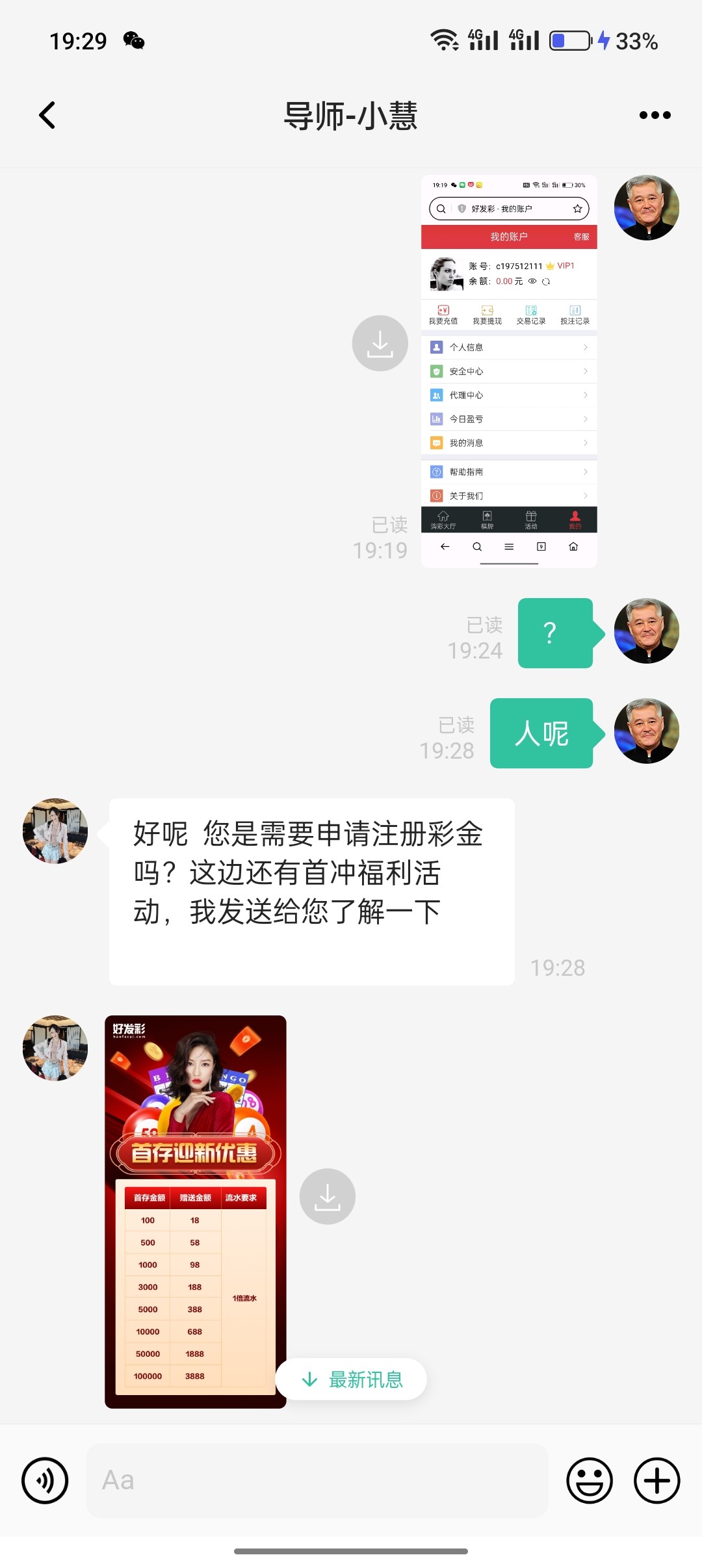Tap the voice message icon
The width and height of the screenshot is (702, 1568).
(45, 1480)
